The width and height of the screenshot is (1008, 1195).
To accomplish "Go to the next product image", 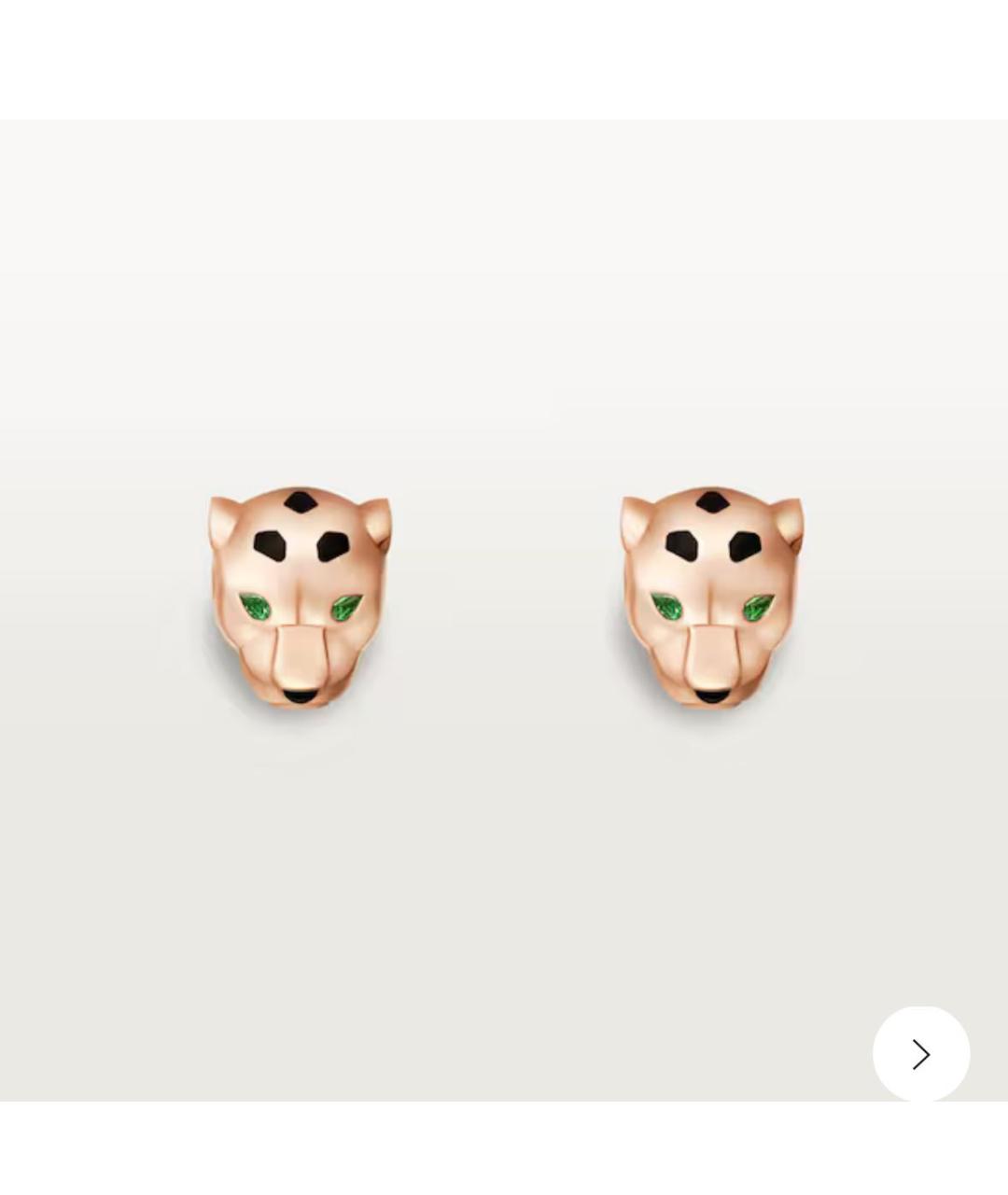I will click(x=920, y=1054).
